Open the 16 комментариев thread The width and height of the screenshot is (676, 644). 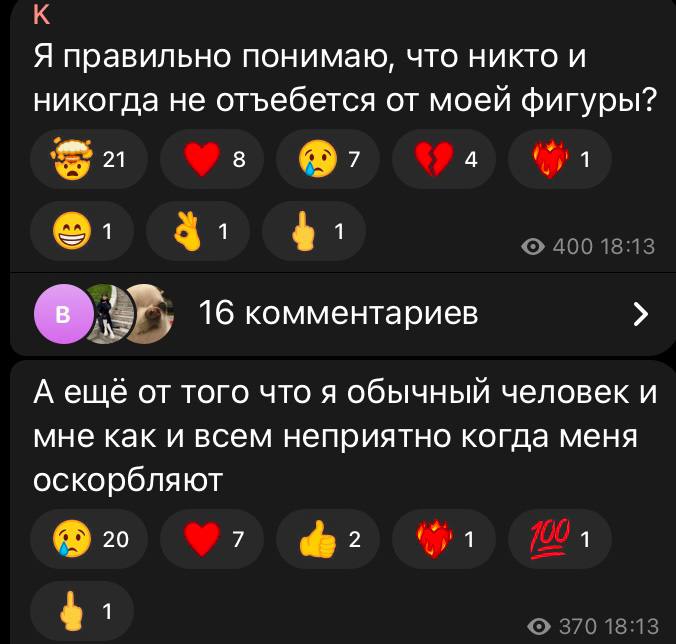click(338, 314)
